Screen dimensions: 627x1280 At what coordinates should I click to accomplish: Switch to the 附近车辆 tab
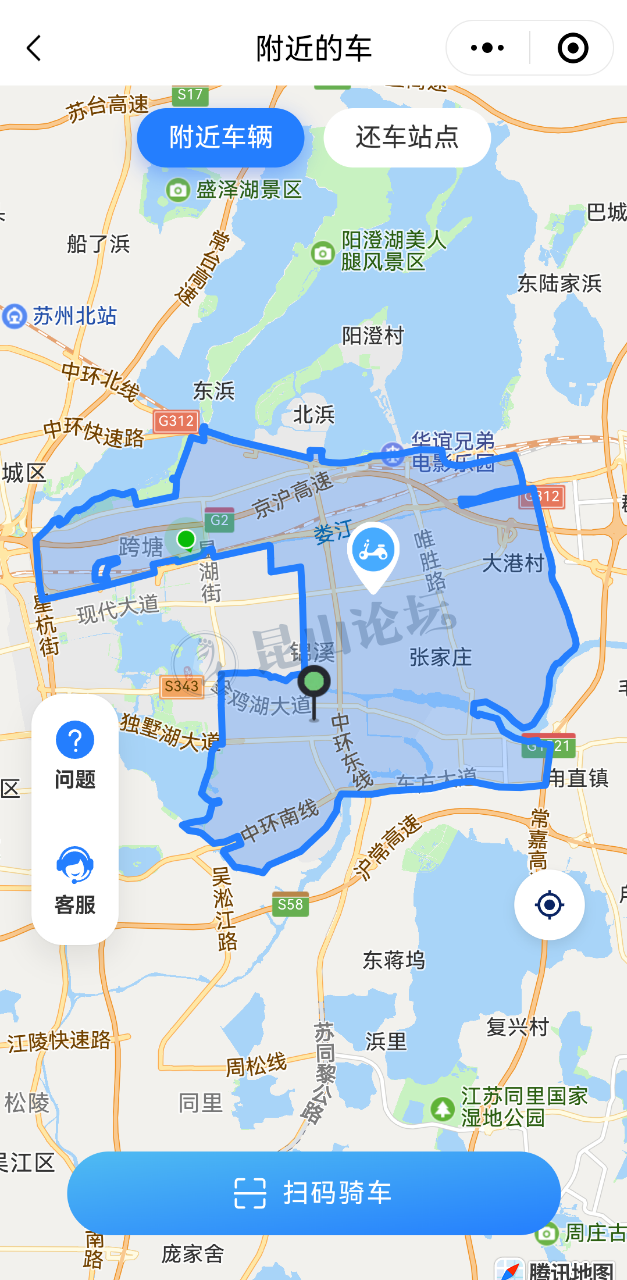click(x=221, y=137)
